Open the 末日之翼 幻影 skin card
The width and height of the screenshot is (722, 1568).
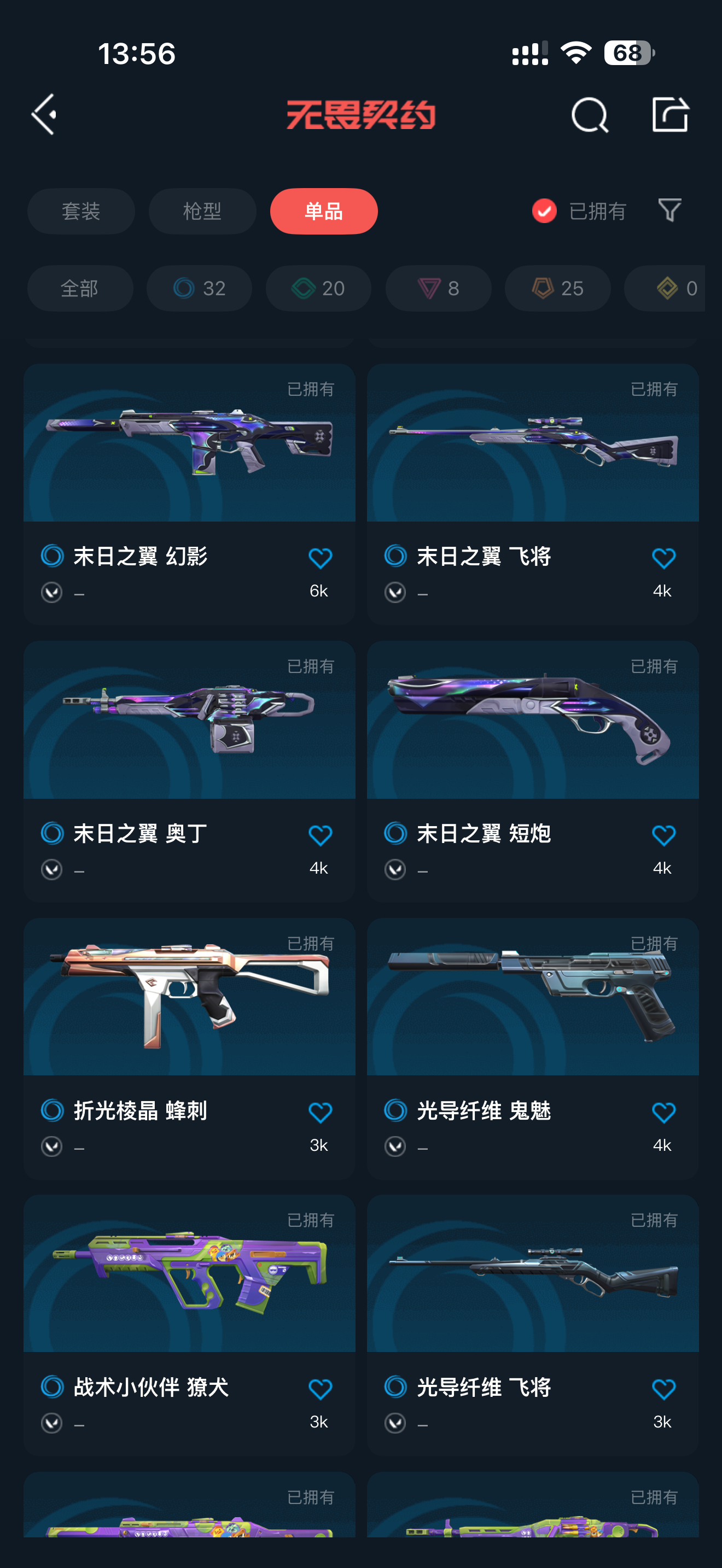(189, 494)
